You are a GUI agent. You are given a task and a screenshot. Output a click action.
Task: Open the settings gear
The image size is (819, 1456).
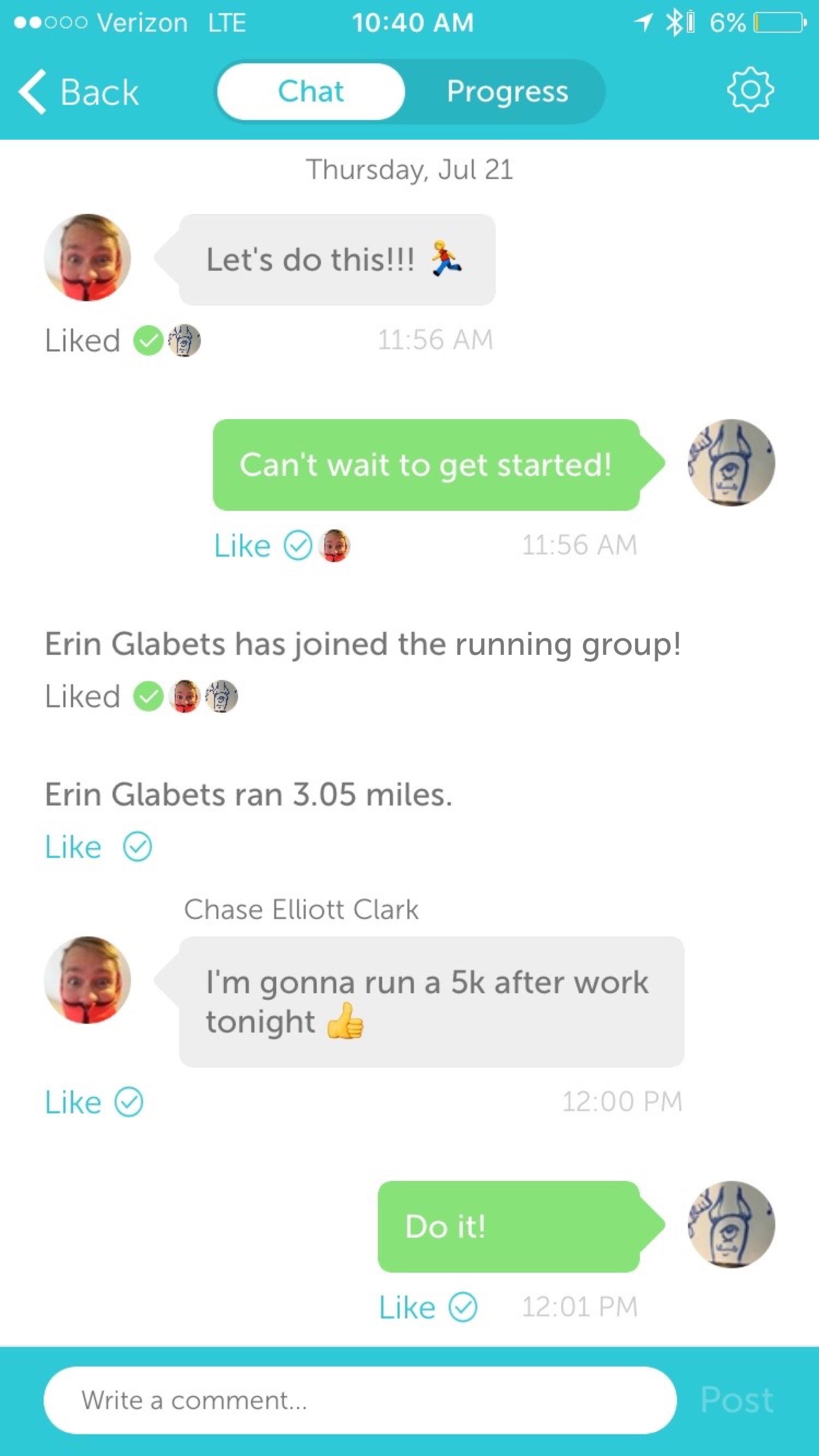pos(750,90)
